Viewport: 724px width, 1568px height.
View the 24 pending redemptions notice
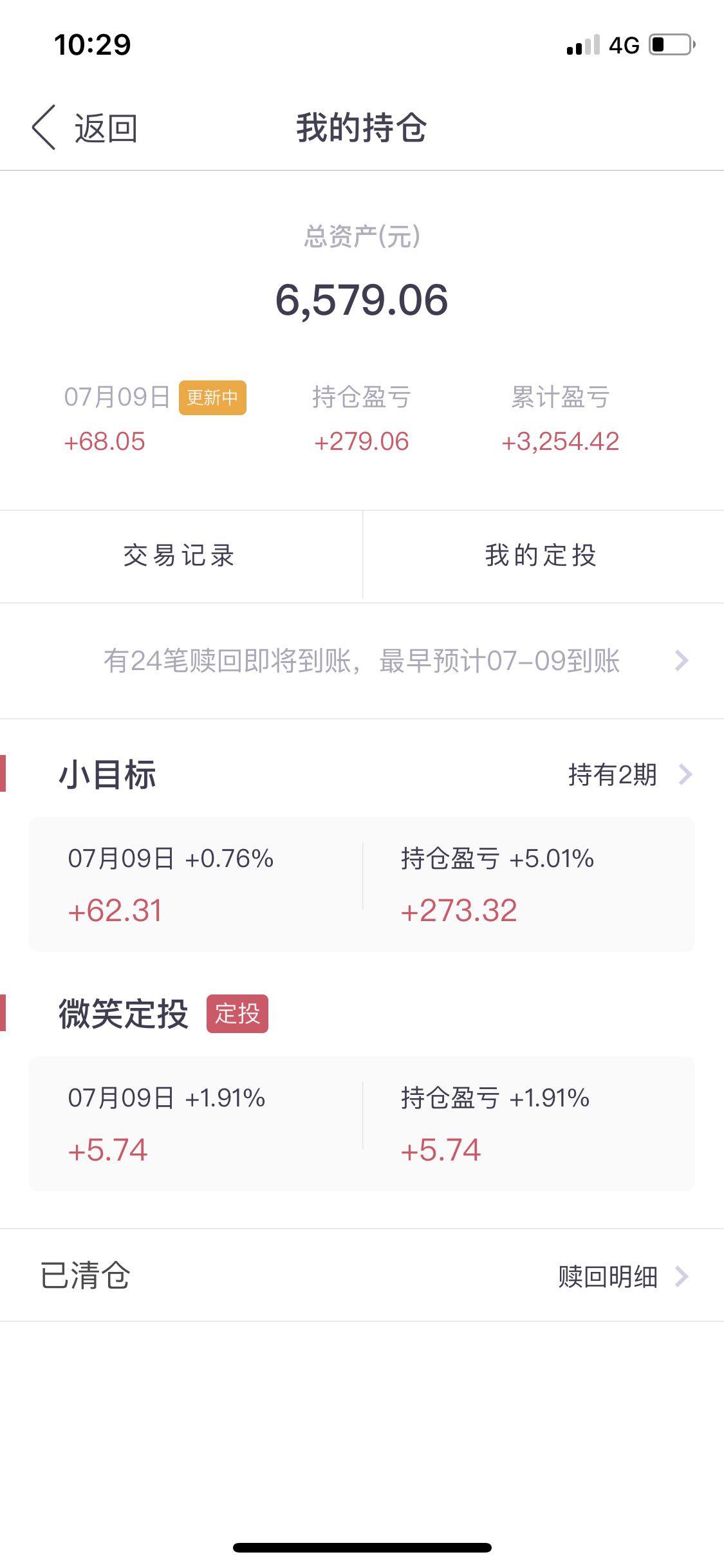362,661
